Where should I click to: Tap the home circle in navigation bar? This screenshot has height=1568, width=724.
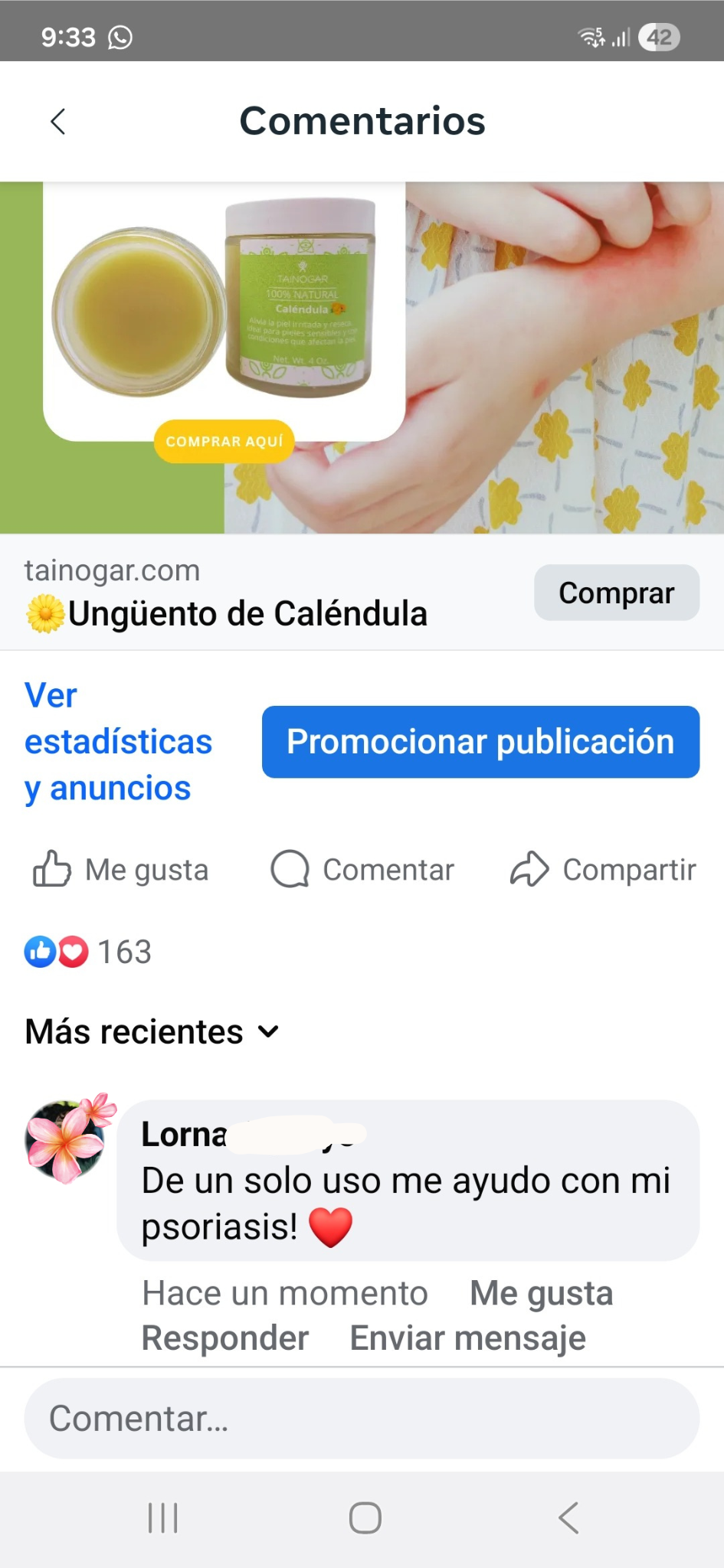(x=365, y=1518)
